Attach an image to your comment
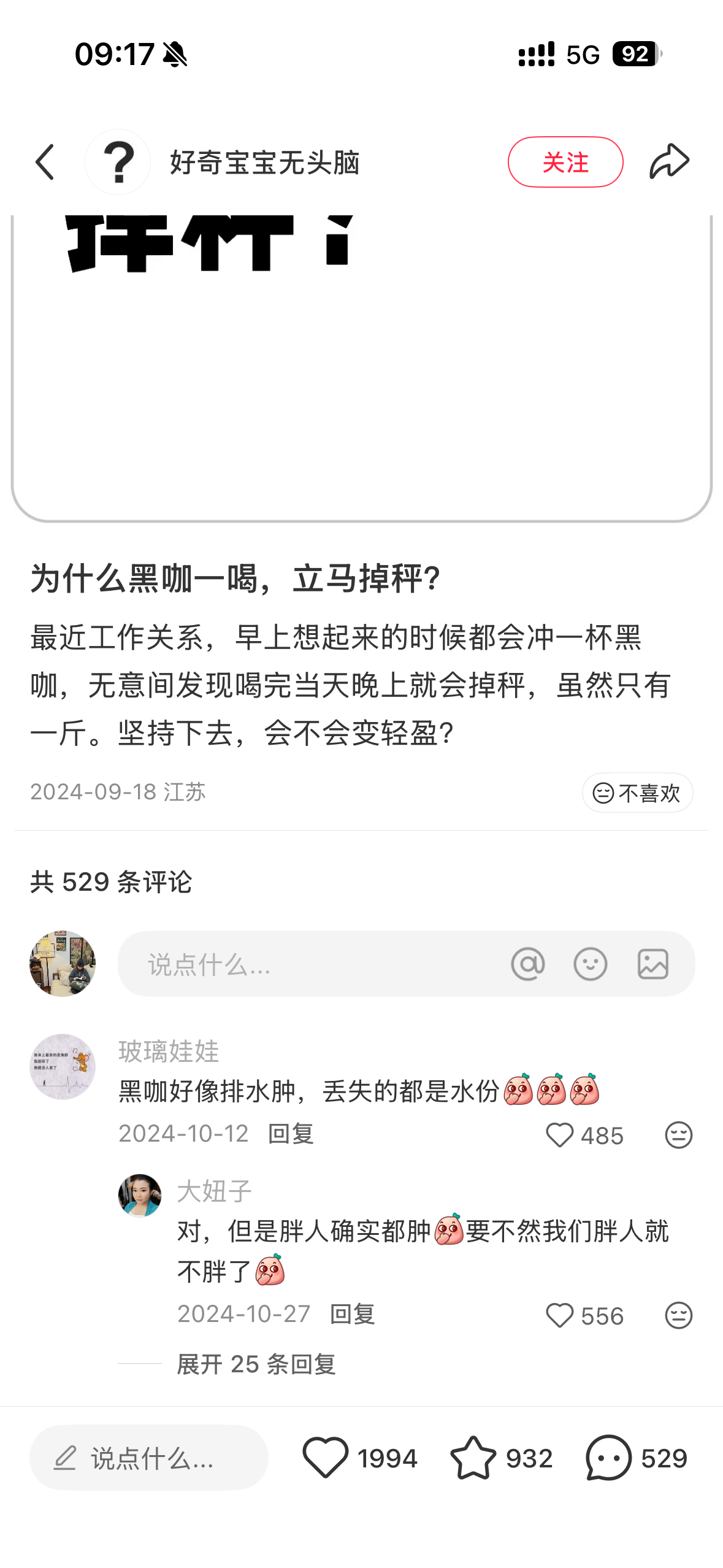Viewport: 723px width, 1568px height. pyautogui.click(x=652, y=964)
